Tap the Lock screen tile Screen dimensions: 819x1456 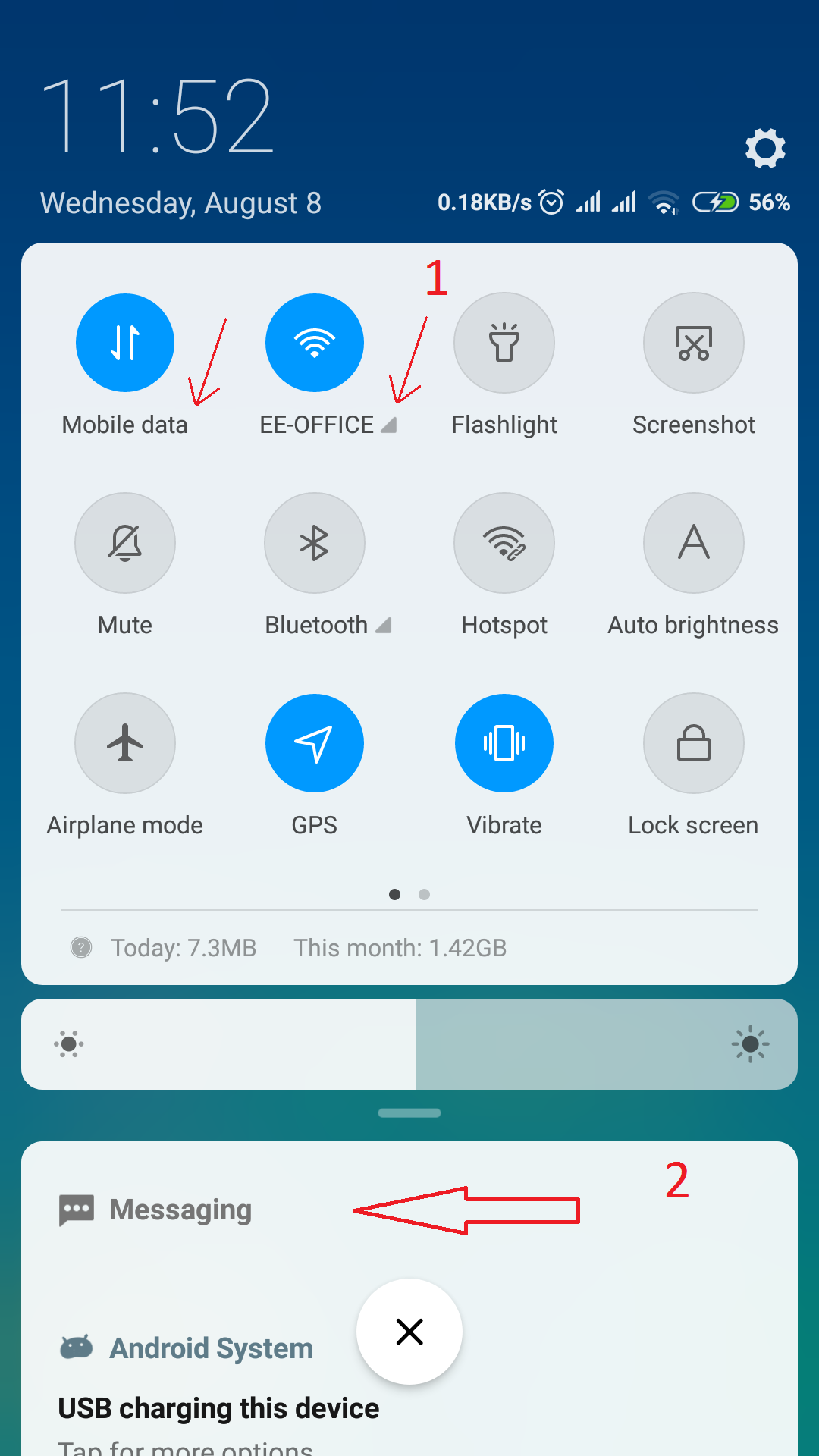[x=694, y=743]
